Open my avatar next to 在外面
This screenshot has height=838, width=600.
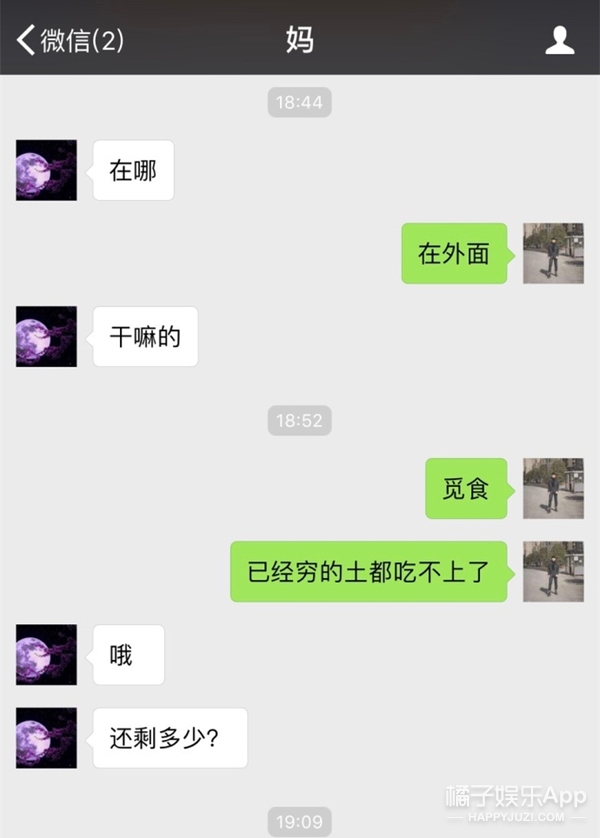click(x=553, y=253)
